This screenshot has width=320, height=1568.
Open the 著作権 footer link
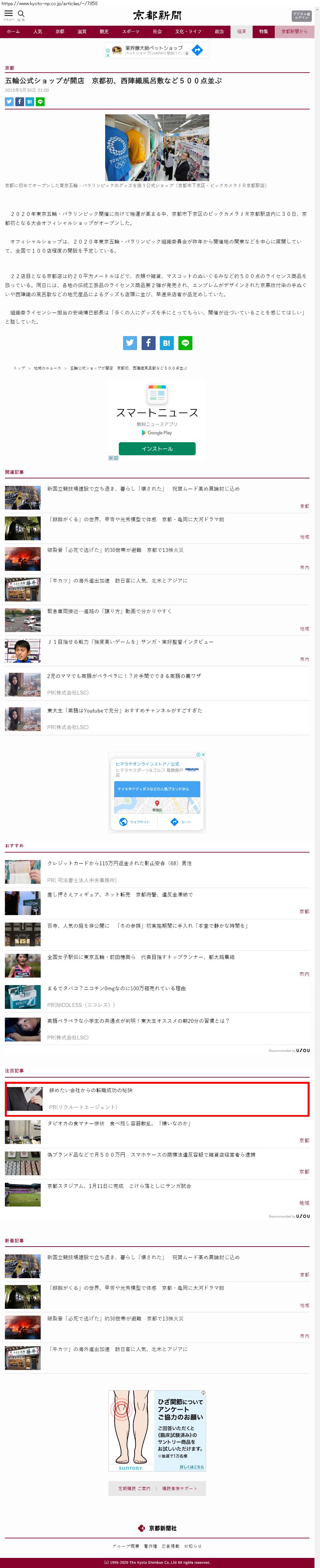(150, 1546)
